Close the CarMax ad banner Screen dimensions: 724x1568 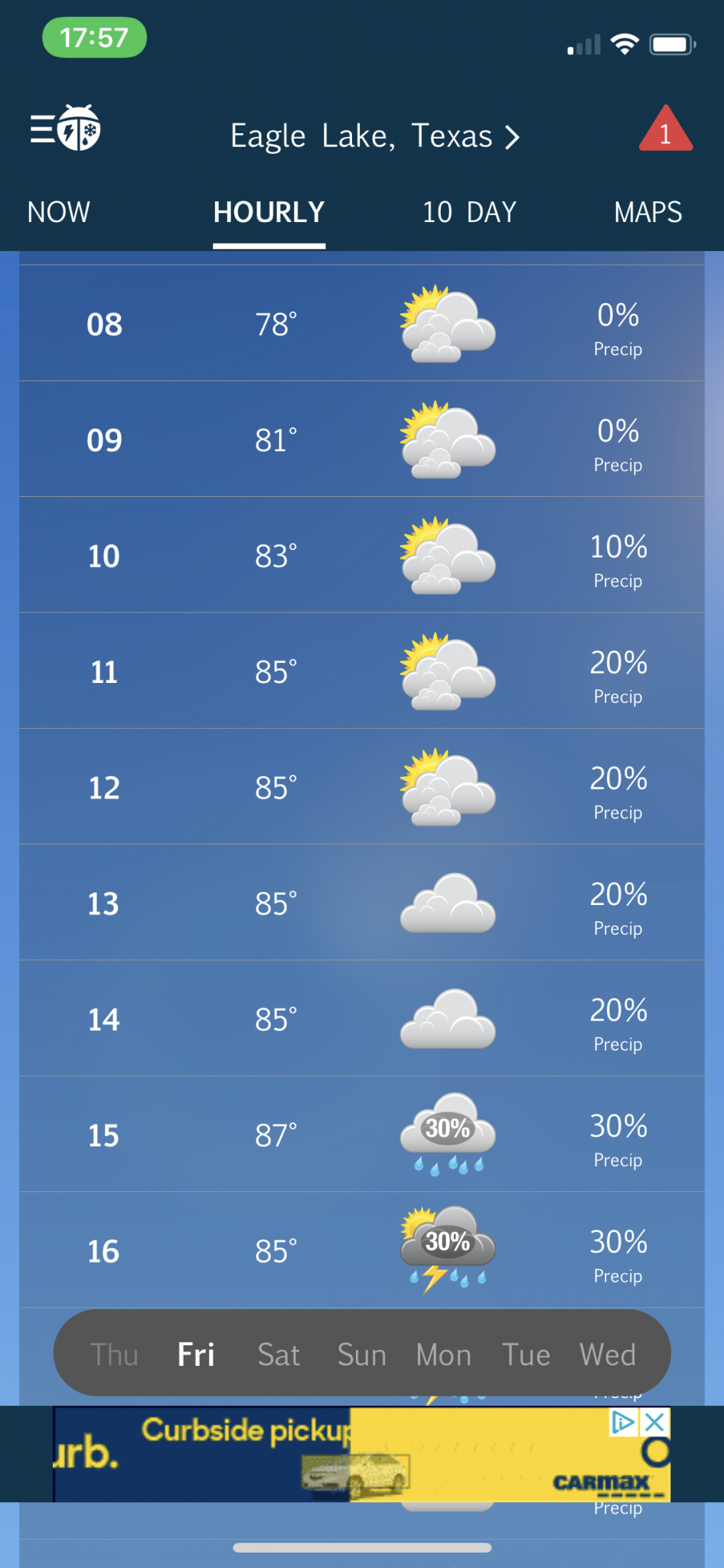pos(655,1423)
